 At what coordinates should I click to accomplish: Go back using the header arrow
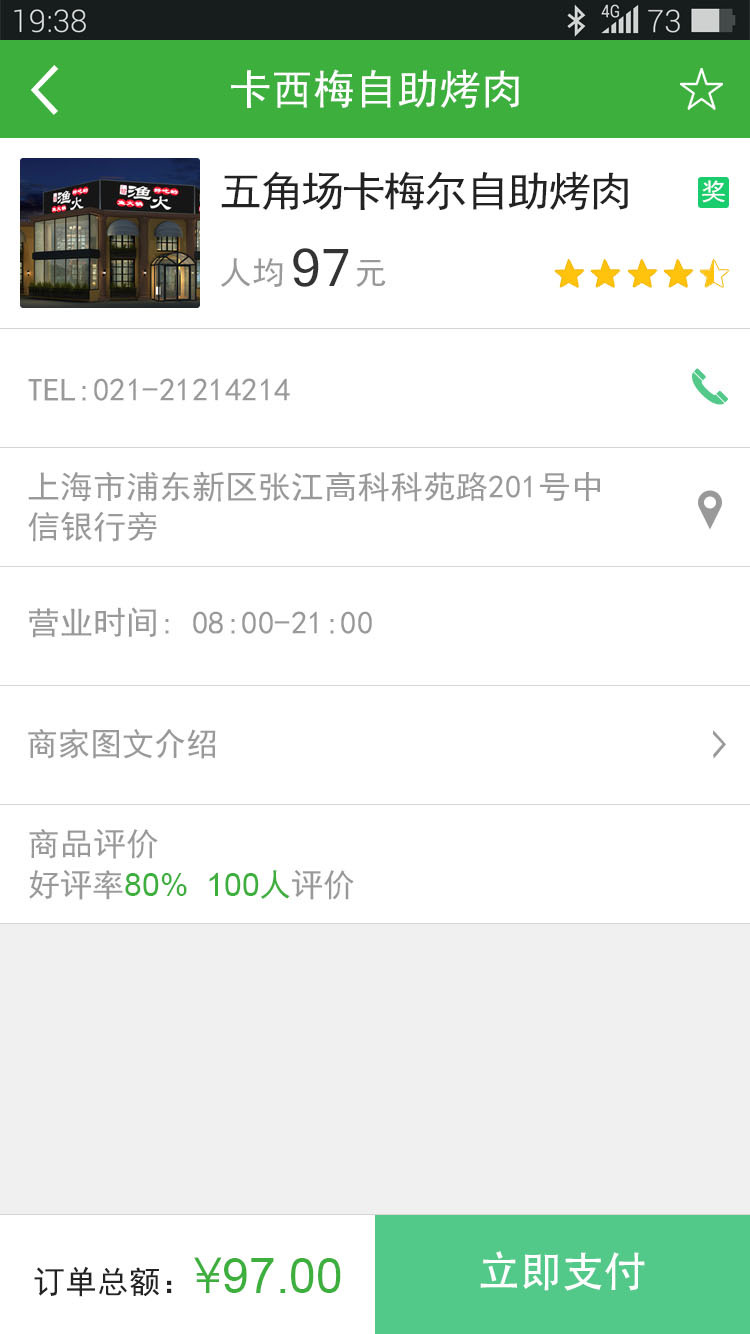pyautogui.click(x=45, y=90)
